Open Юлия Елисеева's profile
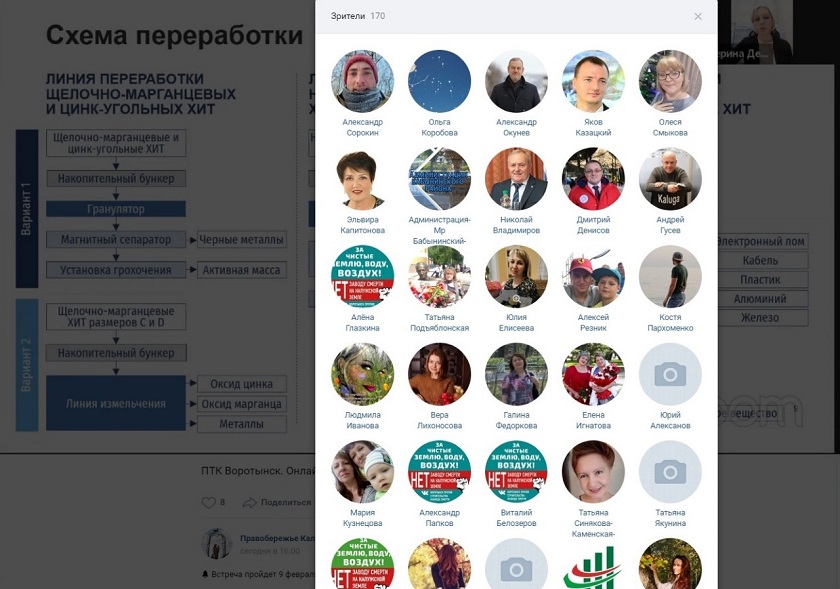This screenshot has width=840, height=589. click(x=516, y=276)
